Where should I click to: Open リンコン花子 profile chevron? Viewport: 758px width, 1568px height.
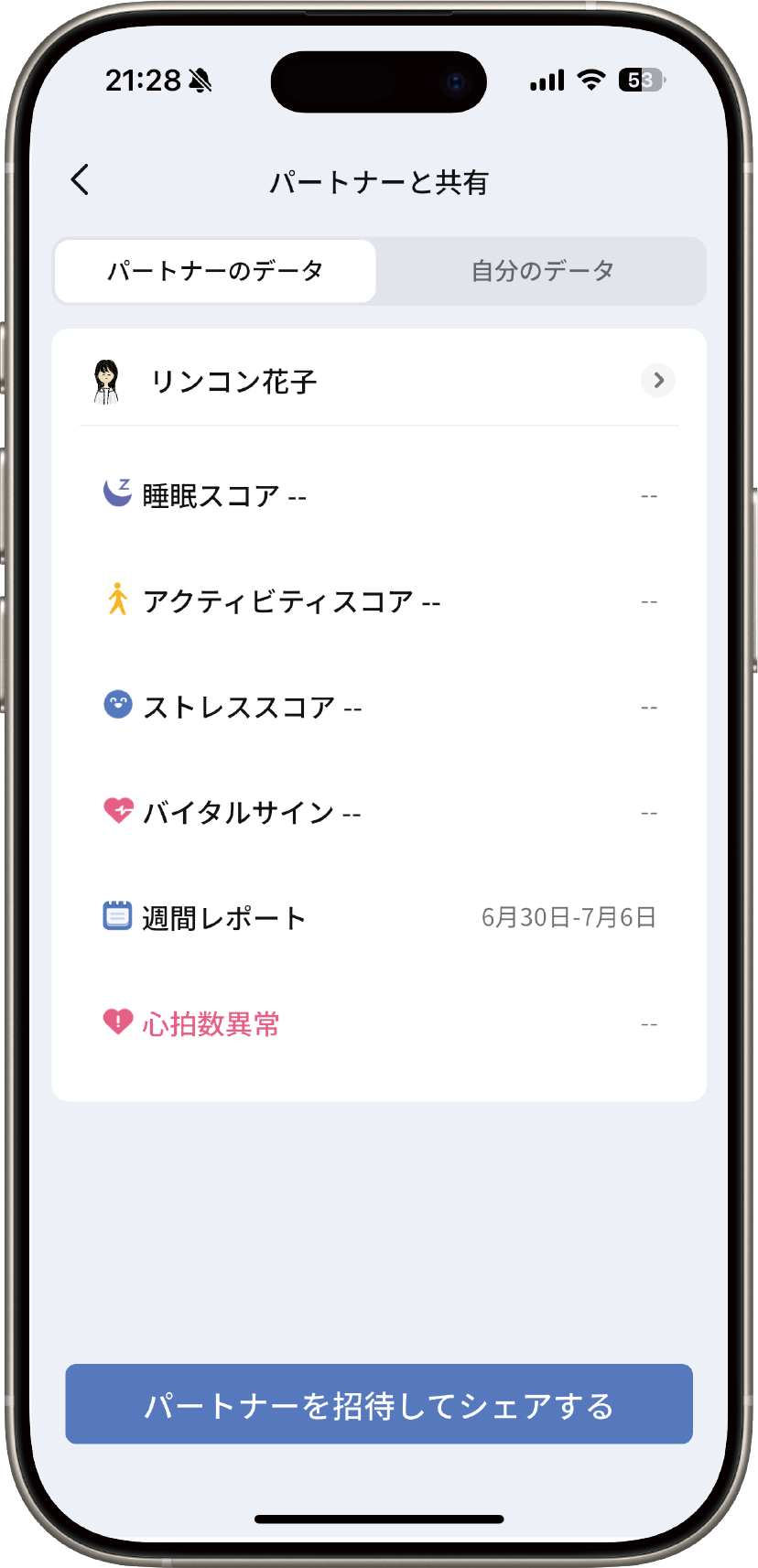click(657, 380)
